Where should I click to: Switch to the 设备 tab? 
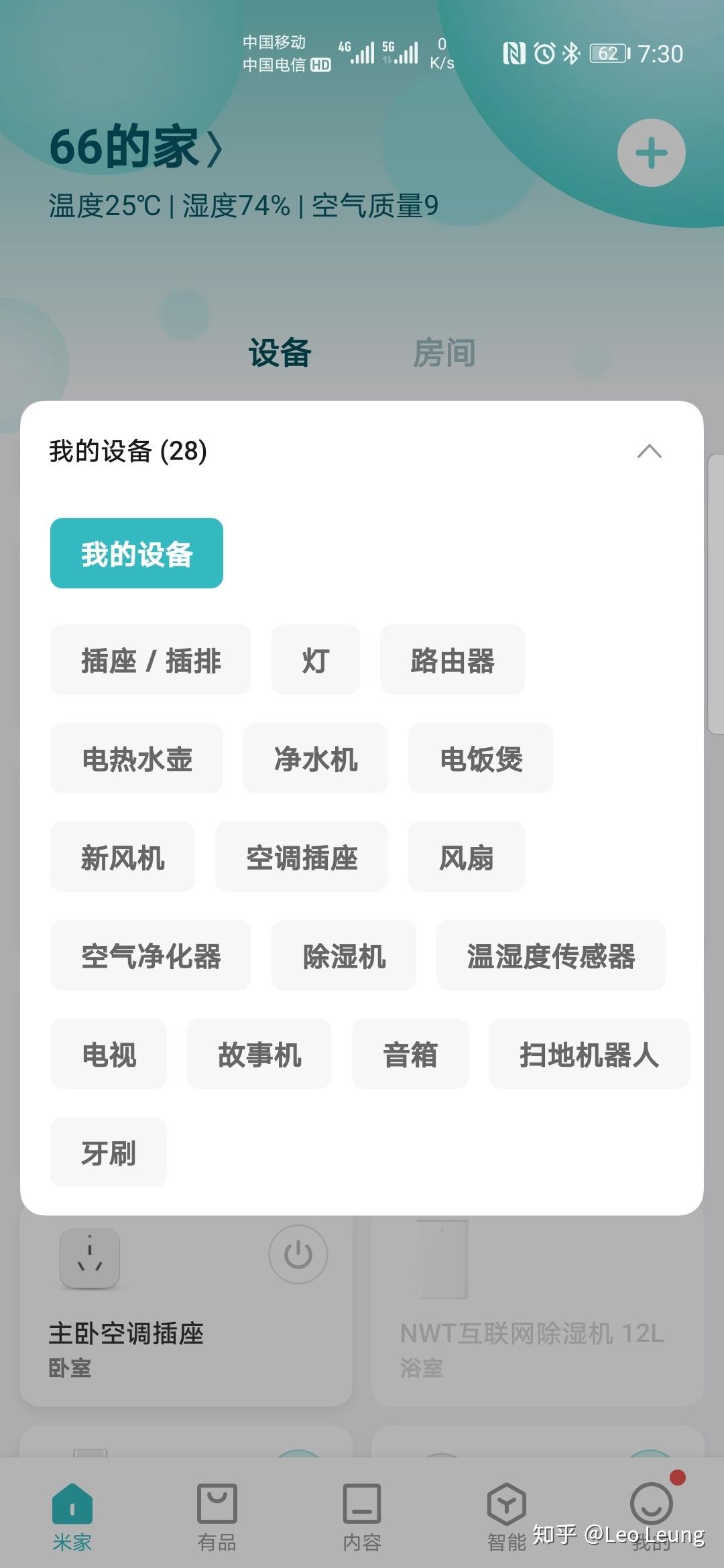279,353
